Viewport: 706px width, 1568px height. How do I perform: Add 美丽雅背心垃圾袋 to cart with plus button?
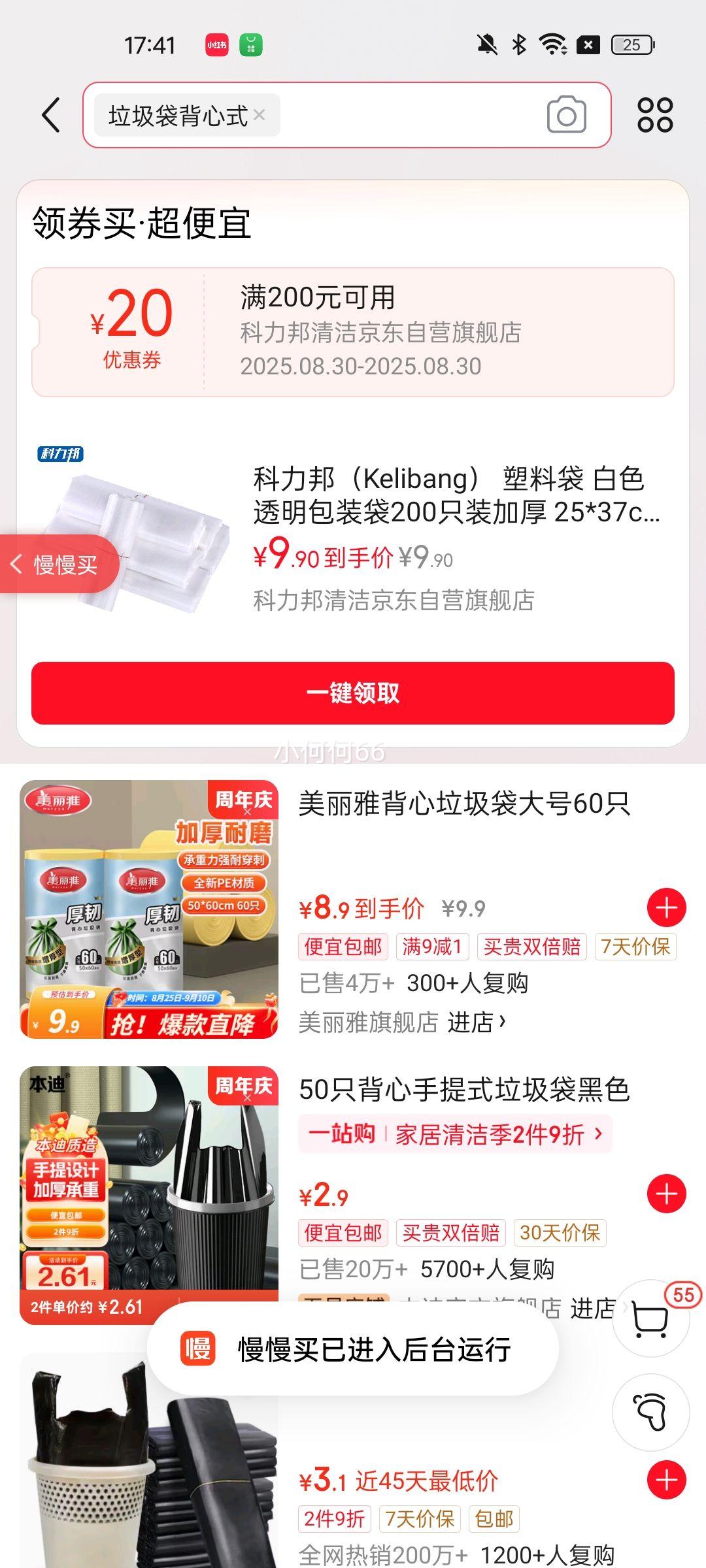(x=666, y=906)
